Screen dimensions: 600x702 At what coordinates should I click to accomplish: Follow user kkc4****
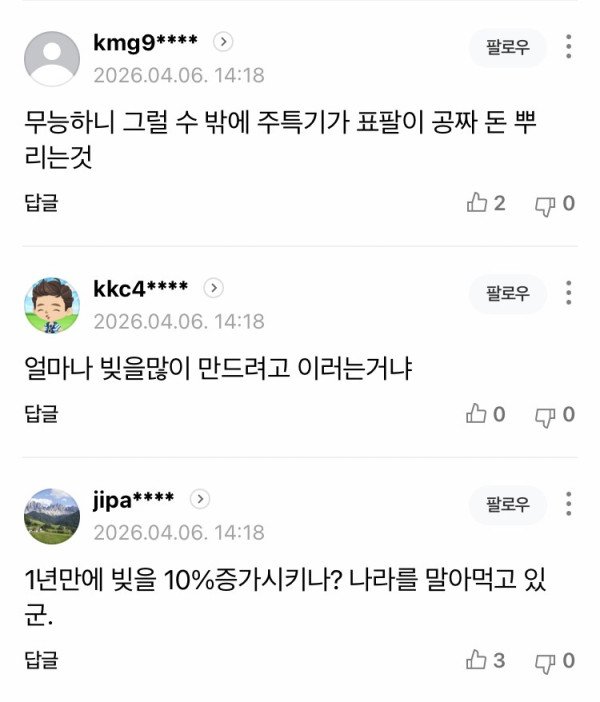508,293
